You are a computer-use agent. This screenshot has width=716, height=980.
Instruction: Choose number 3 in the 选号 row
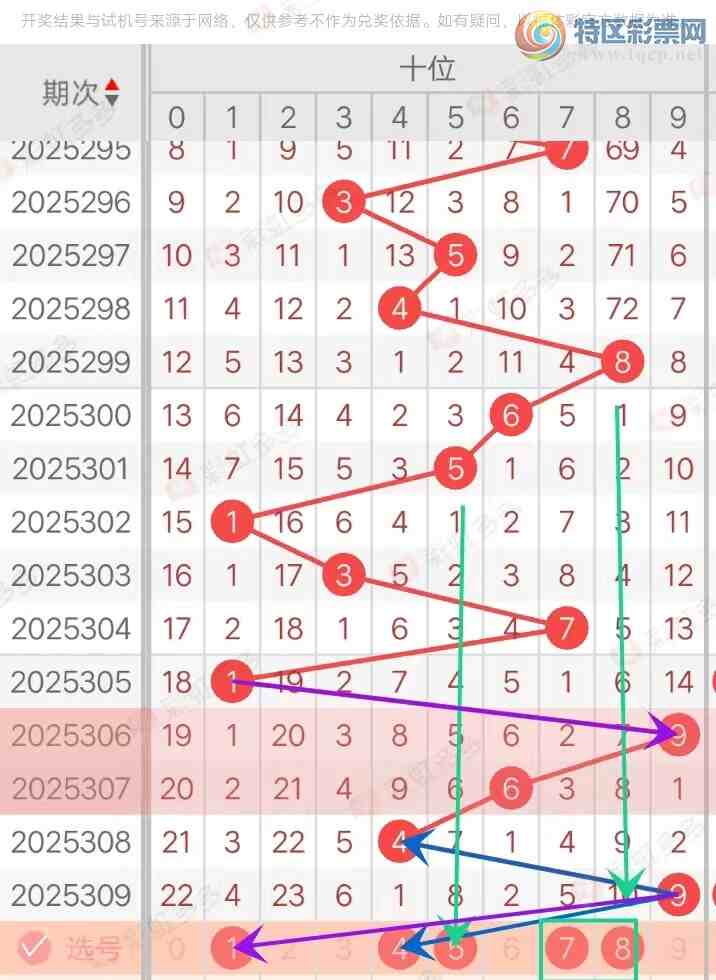pyautogui.click(x=344, y=947)
